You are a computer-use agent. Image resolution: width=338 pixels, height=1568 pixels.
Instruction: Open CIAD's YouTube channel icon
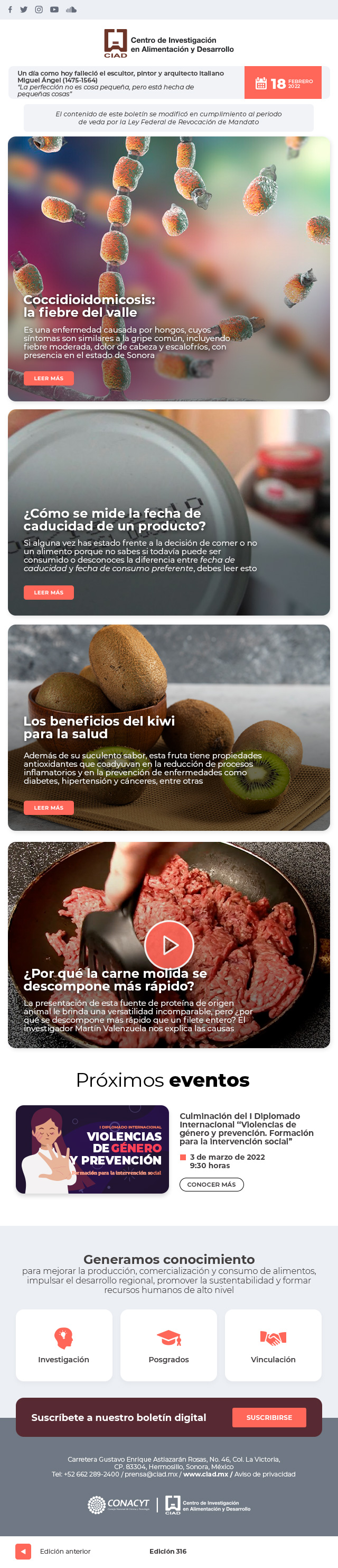click(x=54, y=10)
